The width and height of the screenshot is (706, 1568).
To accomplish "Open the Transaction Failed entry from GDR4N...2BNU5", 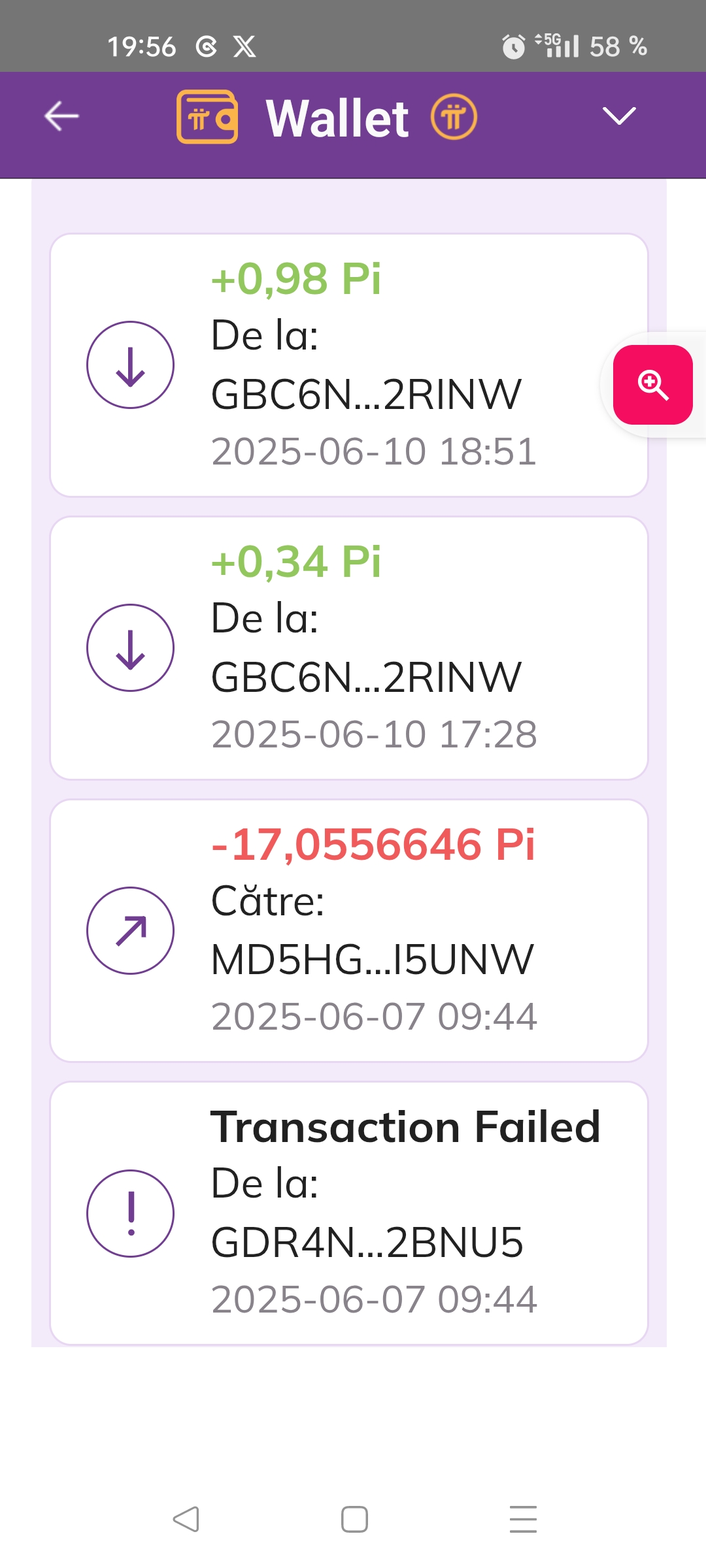I will point(349,1213).
